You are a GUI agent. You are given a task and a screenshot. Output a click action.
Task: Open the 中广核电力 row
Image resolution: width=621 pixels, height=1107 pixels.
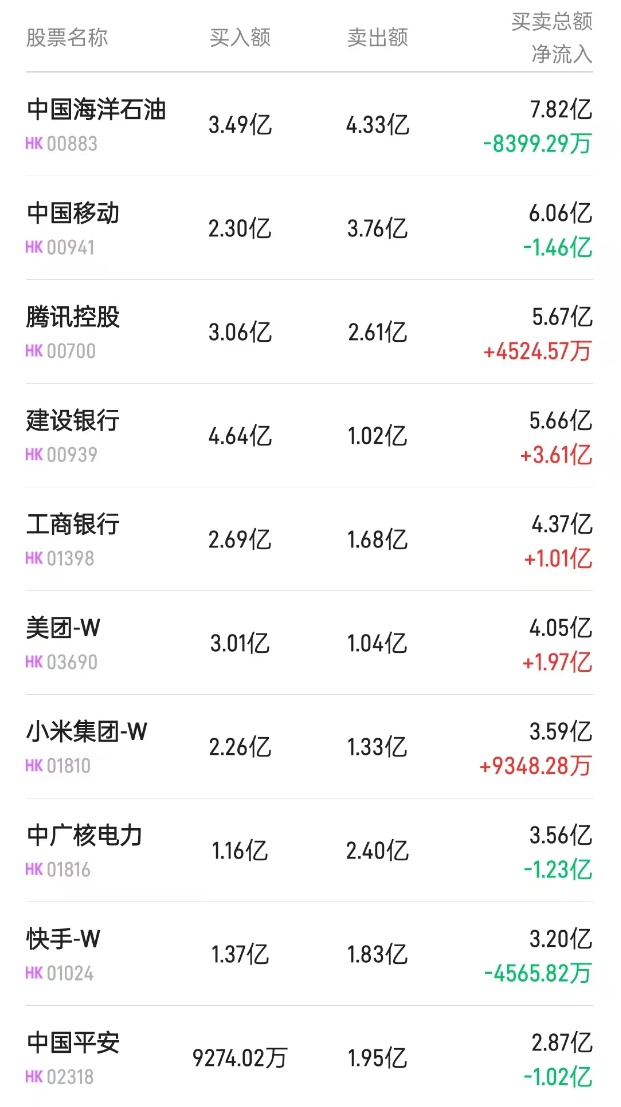[x=85, y=836]
